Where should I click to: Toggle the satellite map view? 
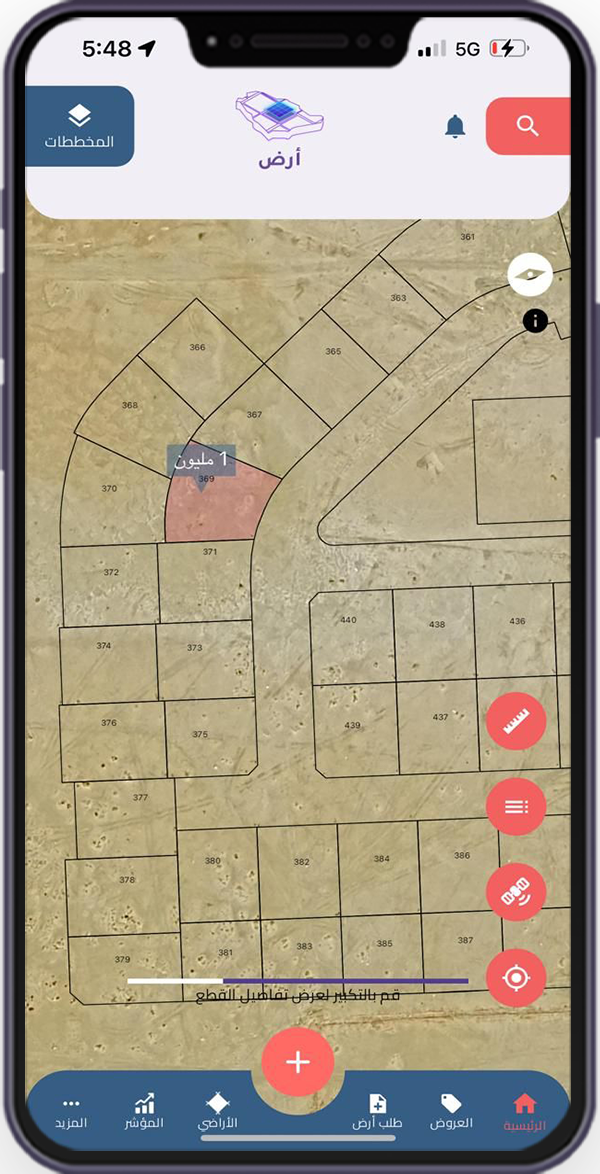tap(516, 892)
